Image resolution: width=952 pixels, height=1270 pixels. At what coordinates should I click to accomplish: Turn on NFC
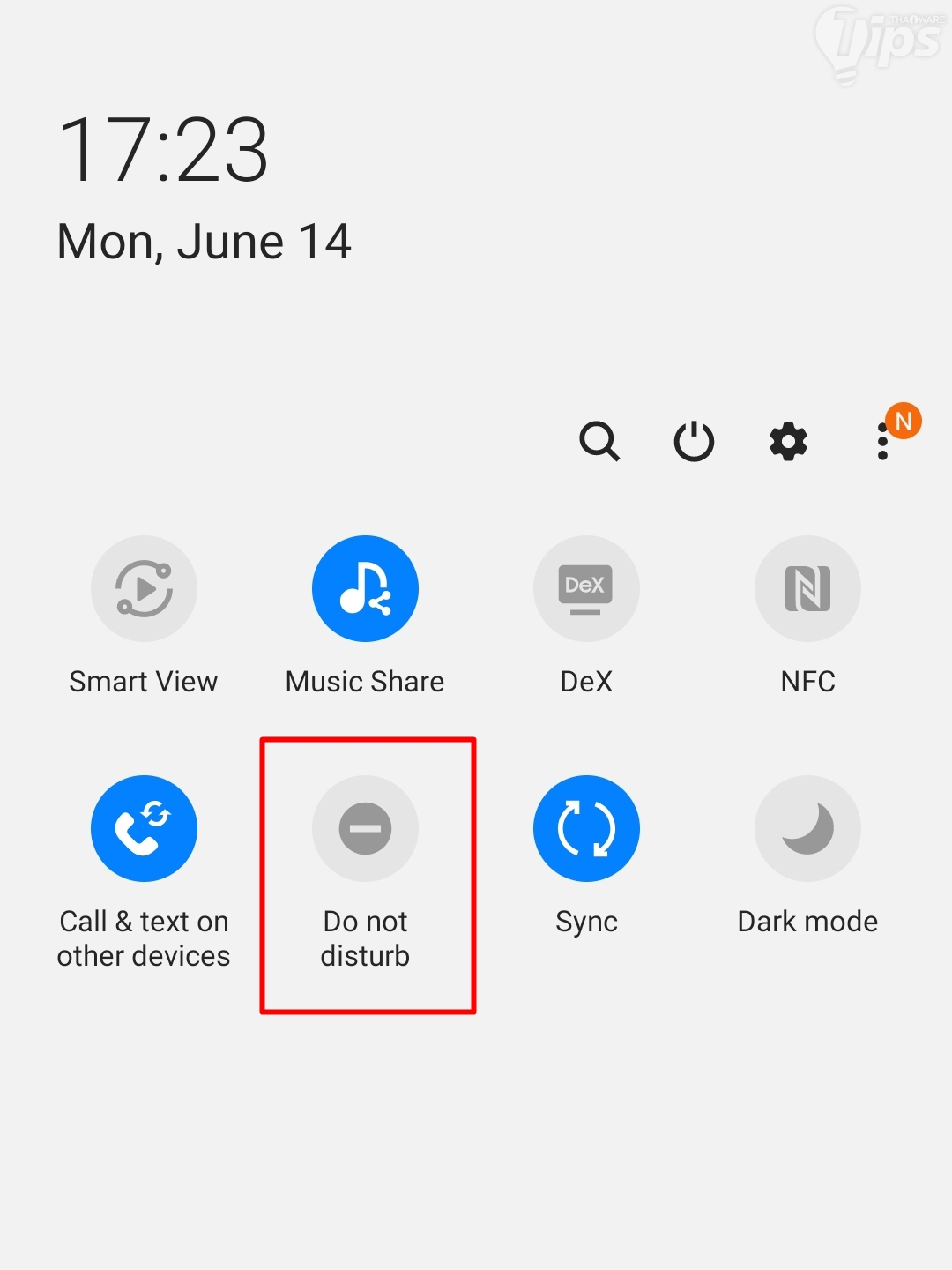pyautogui.click(x=807, y=588)
